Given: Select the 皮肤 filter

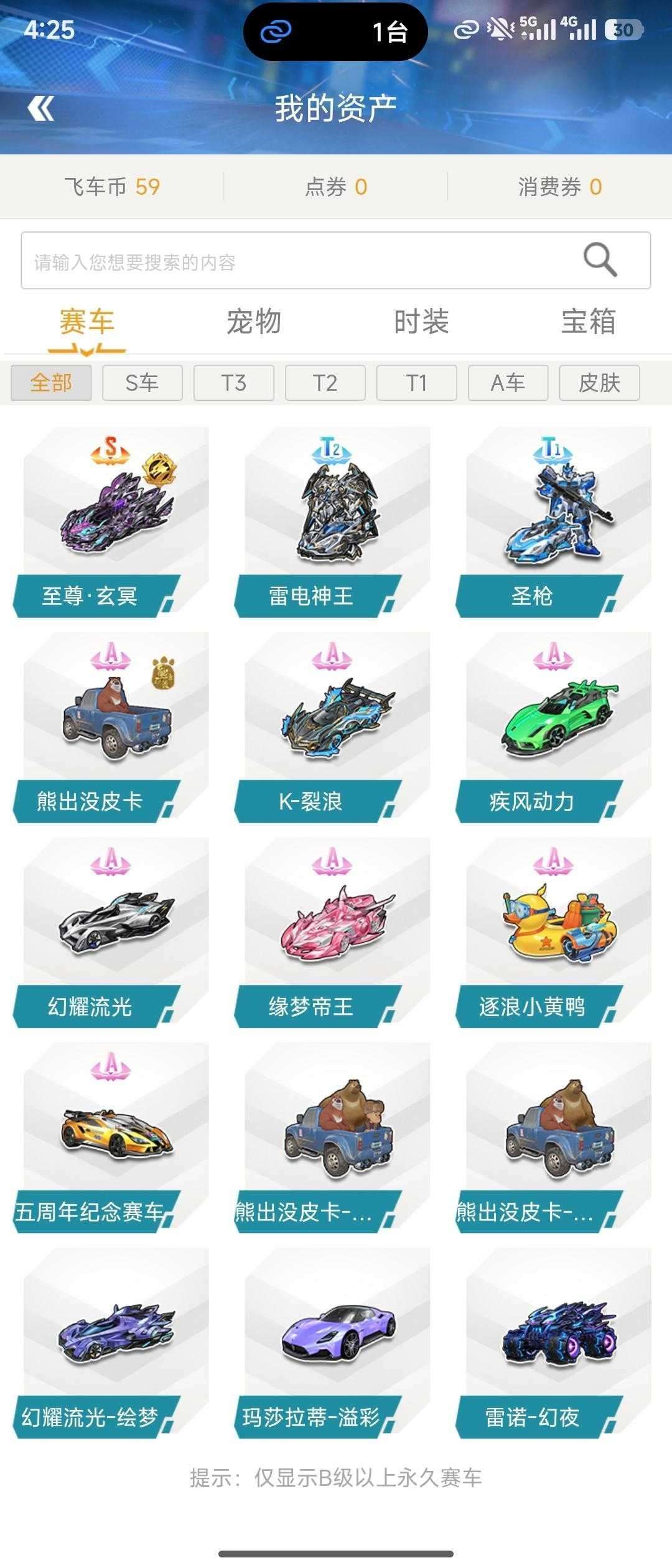Looking at the screenshot, I should click(599, 383).
